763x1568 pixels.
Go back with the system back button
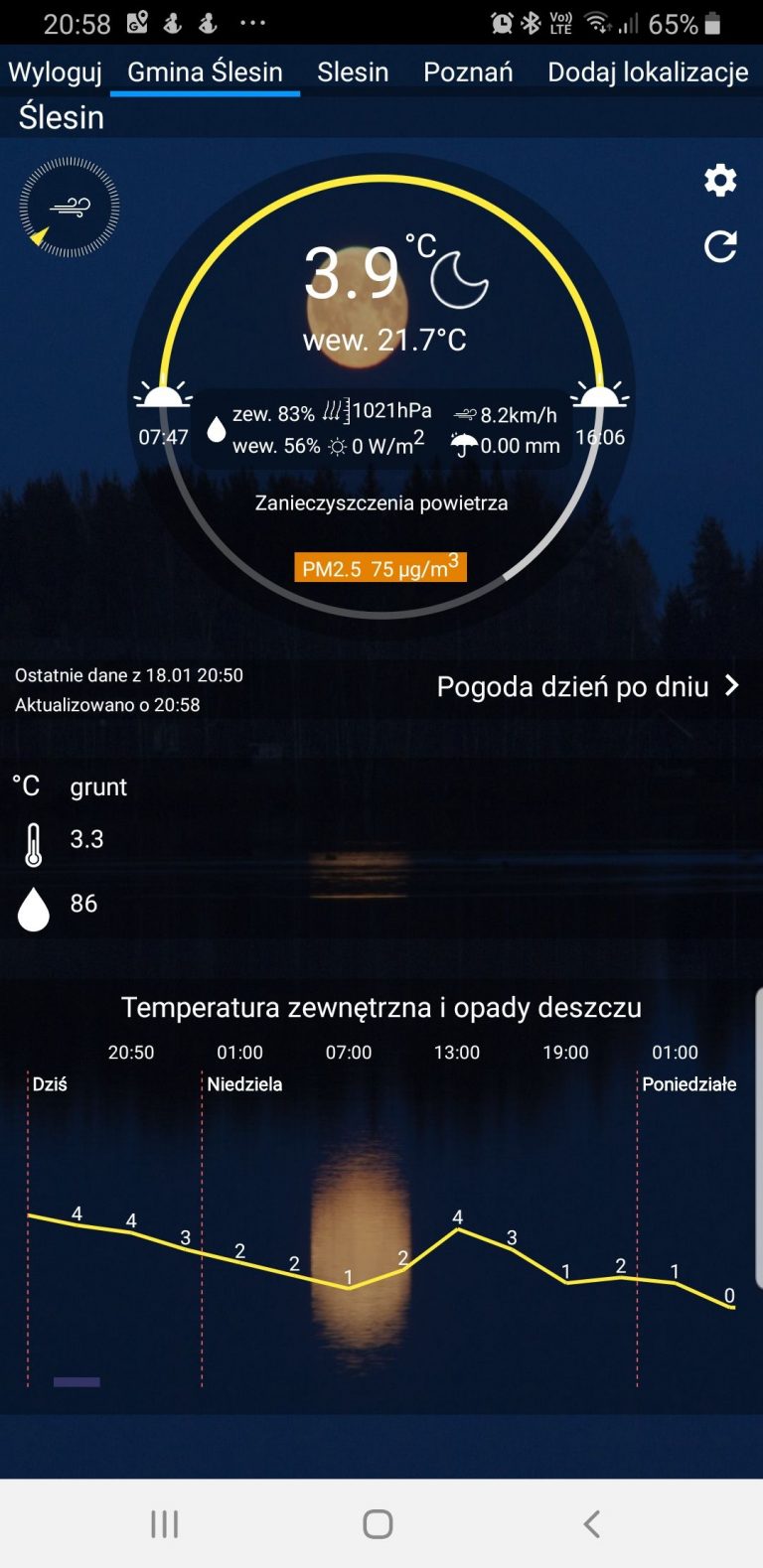pos(591,1523)
